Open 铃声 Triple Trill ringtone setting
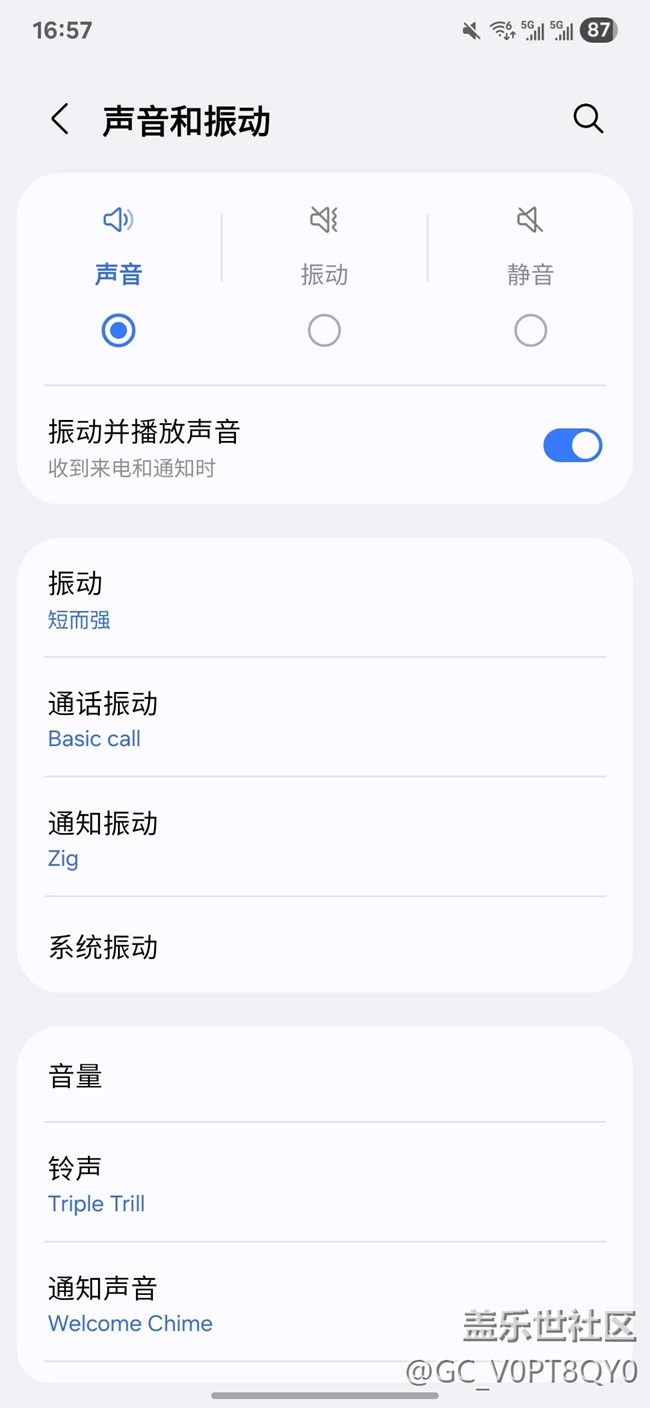650x1408 pixels. pos(325,1183)
